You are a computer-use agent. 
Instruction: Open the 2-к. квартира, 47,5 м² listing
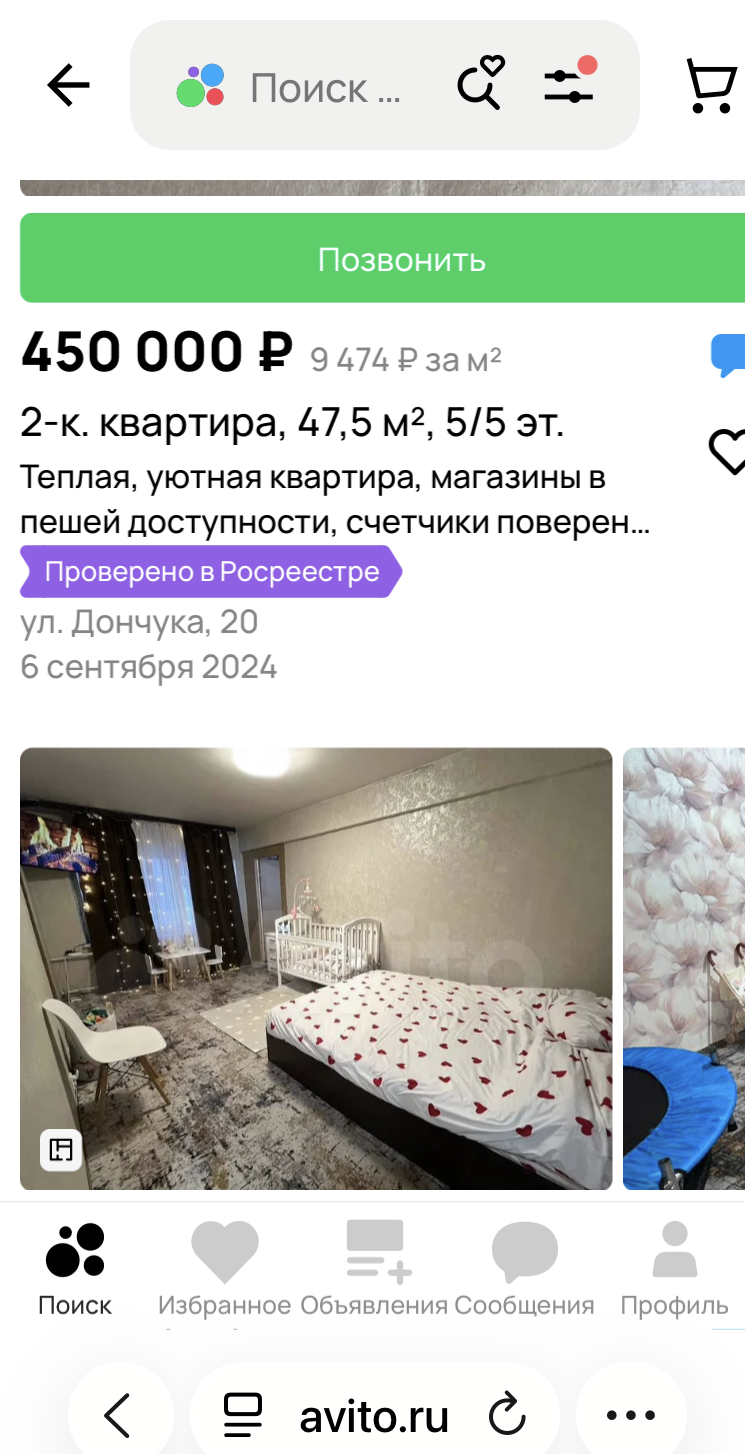[x=292, y=424]
